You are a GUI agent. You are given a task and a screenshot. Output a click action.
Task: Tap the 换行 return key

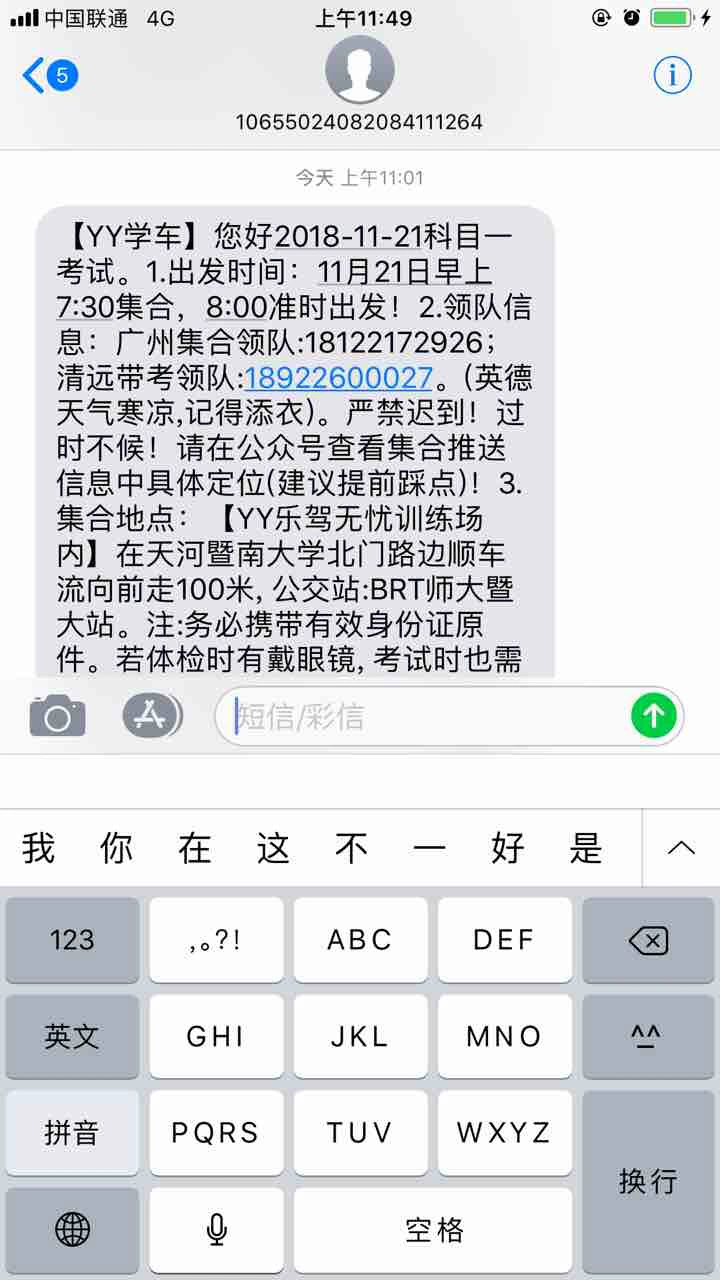point(647,1180)
